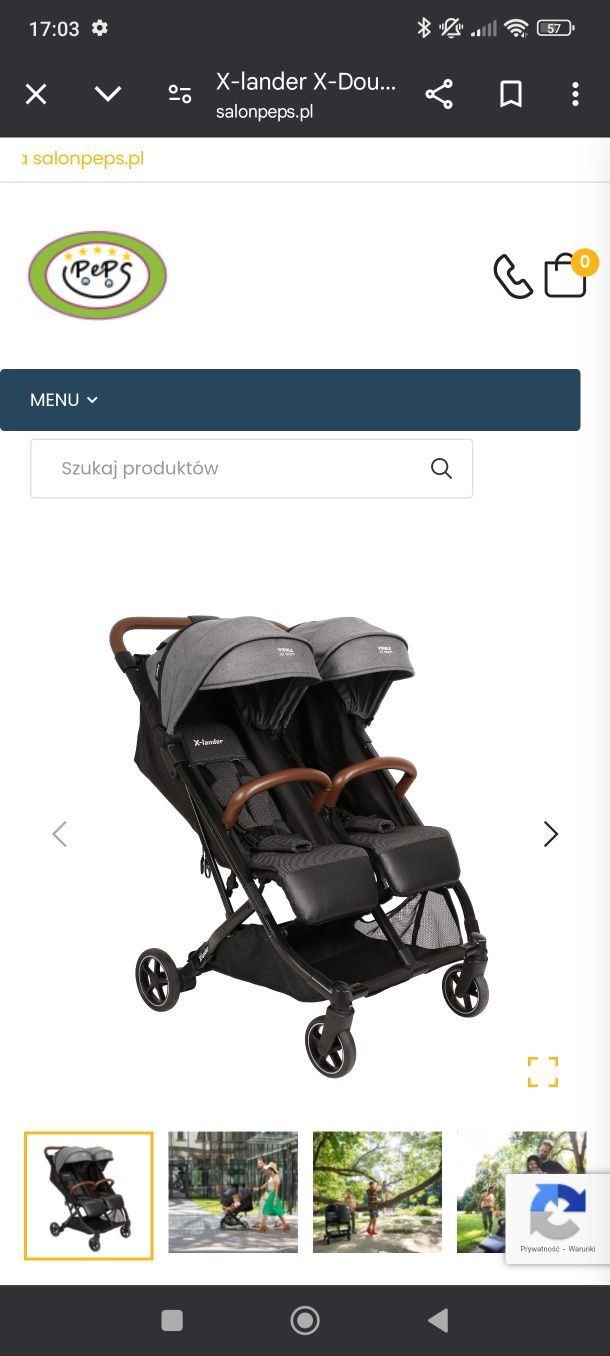Open the browser overflow menu
The width and height of the screenshot is (610, 1356).
click(x=575, y=95)
